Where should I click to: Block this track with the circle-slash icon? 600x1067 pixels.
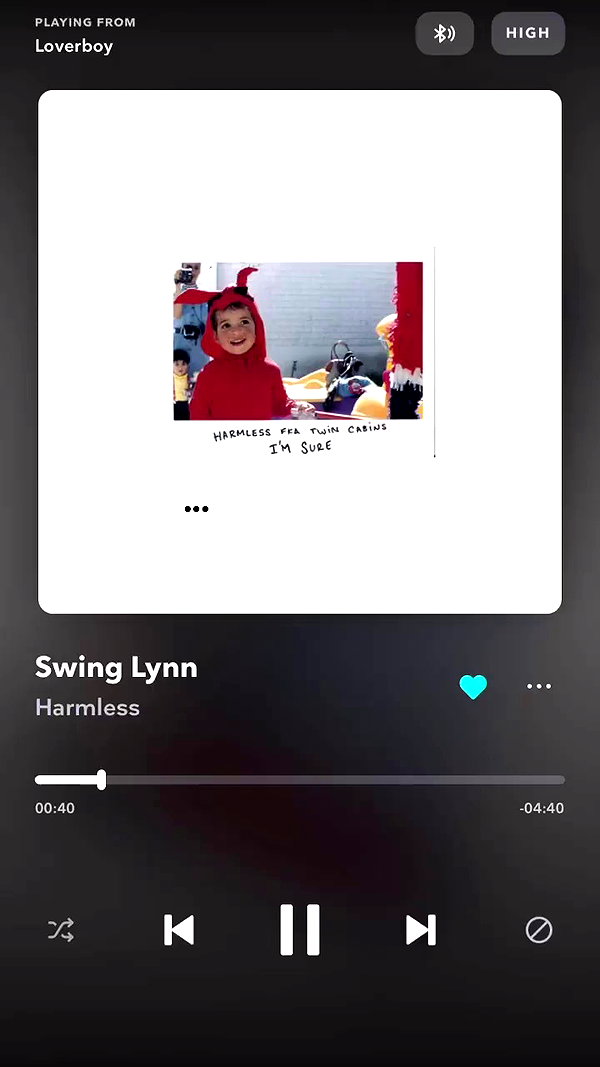point(539,930)
